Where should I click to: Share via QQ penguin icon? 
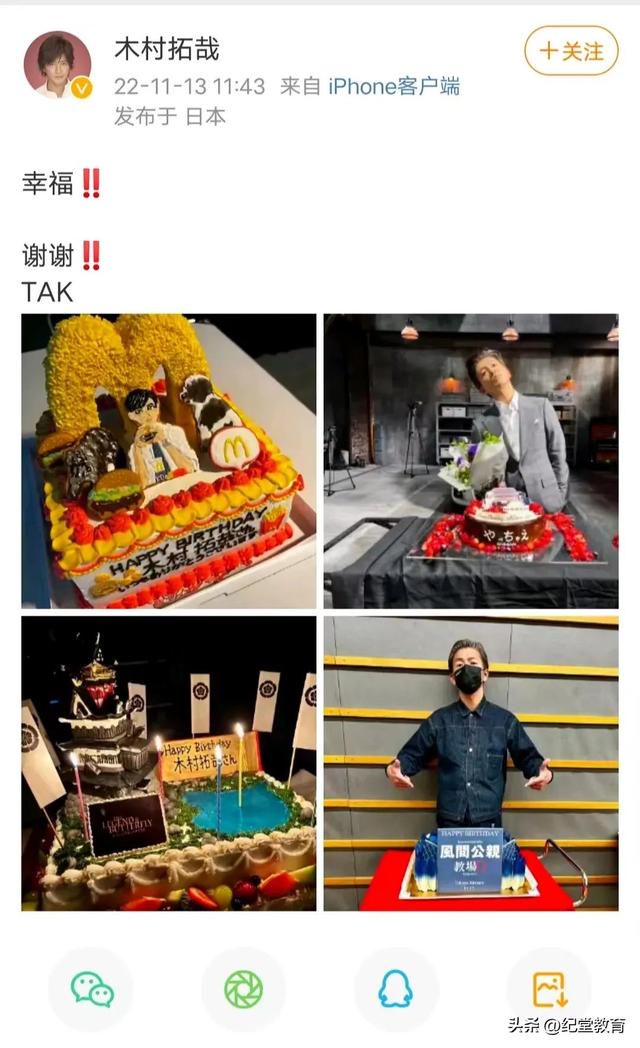(x=395, y=989)
